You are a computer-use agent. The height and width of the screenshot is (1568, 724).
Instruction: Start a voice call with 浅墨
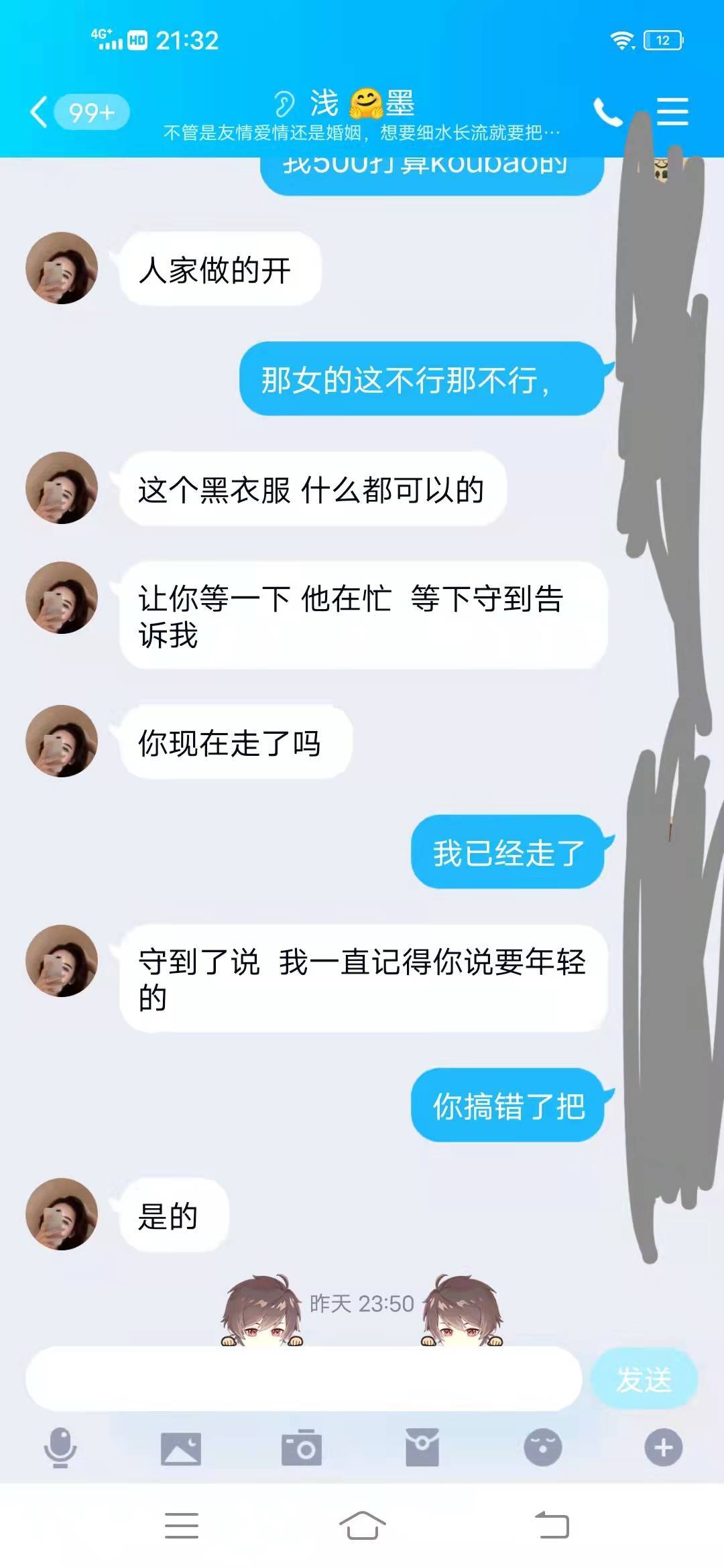[607, 112]
